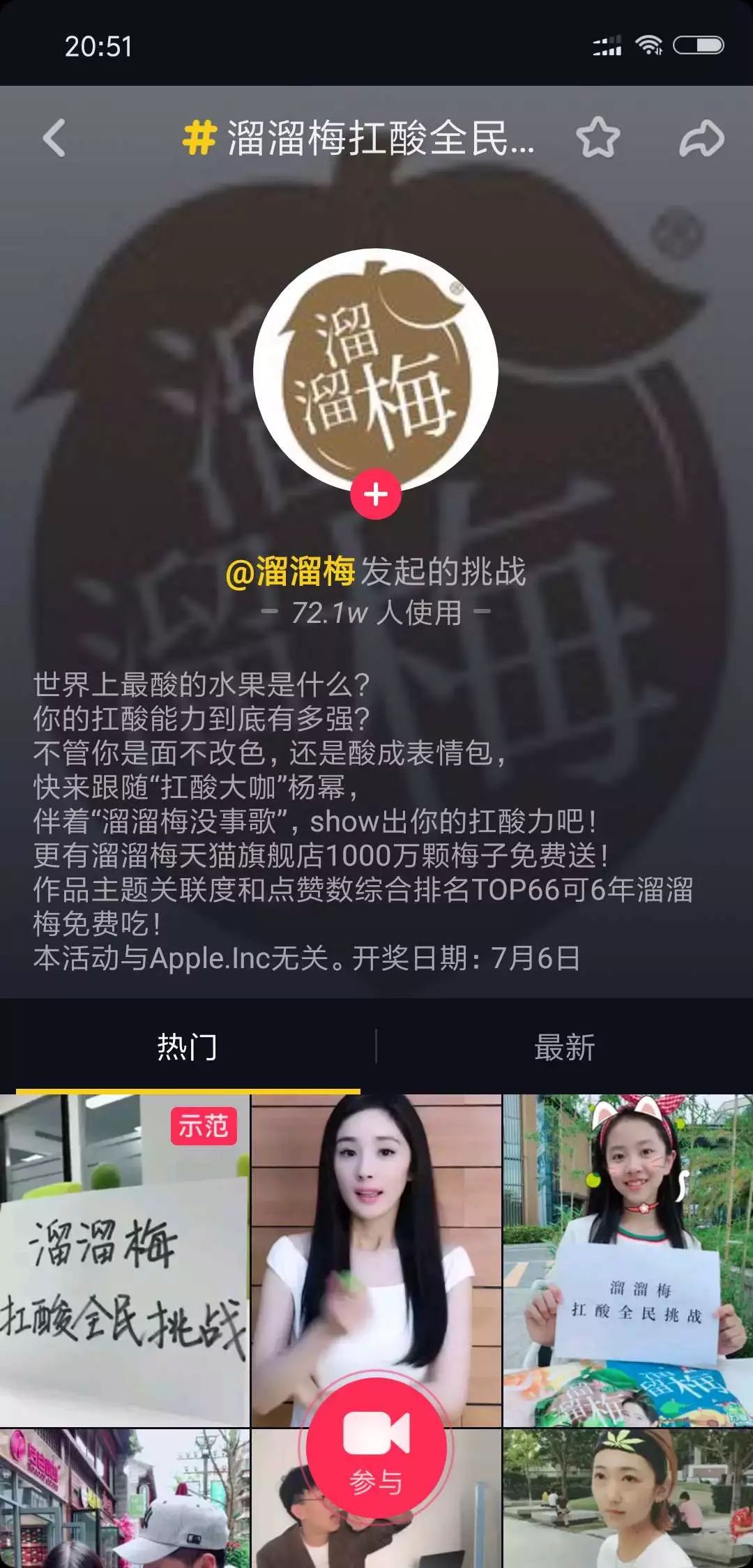
Task: Open the video with the white baseball cap
Action: coord(124,1500)
